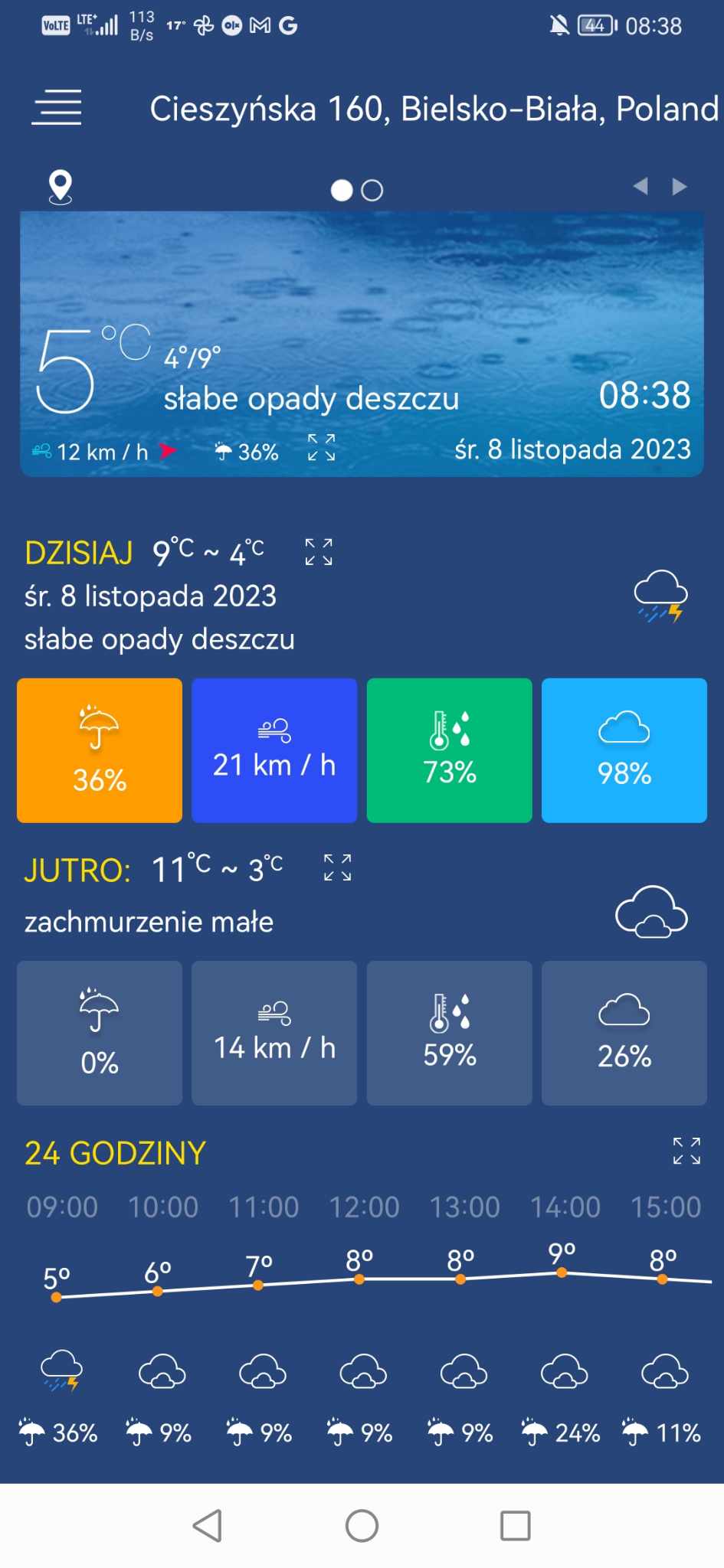Expand DZISIAJ detailed forecast
This screenshot has width=724, height=1568.
click(319, 553)
